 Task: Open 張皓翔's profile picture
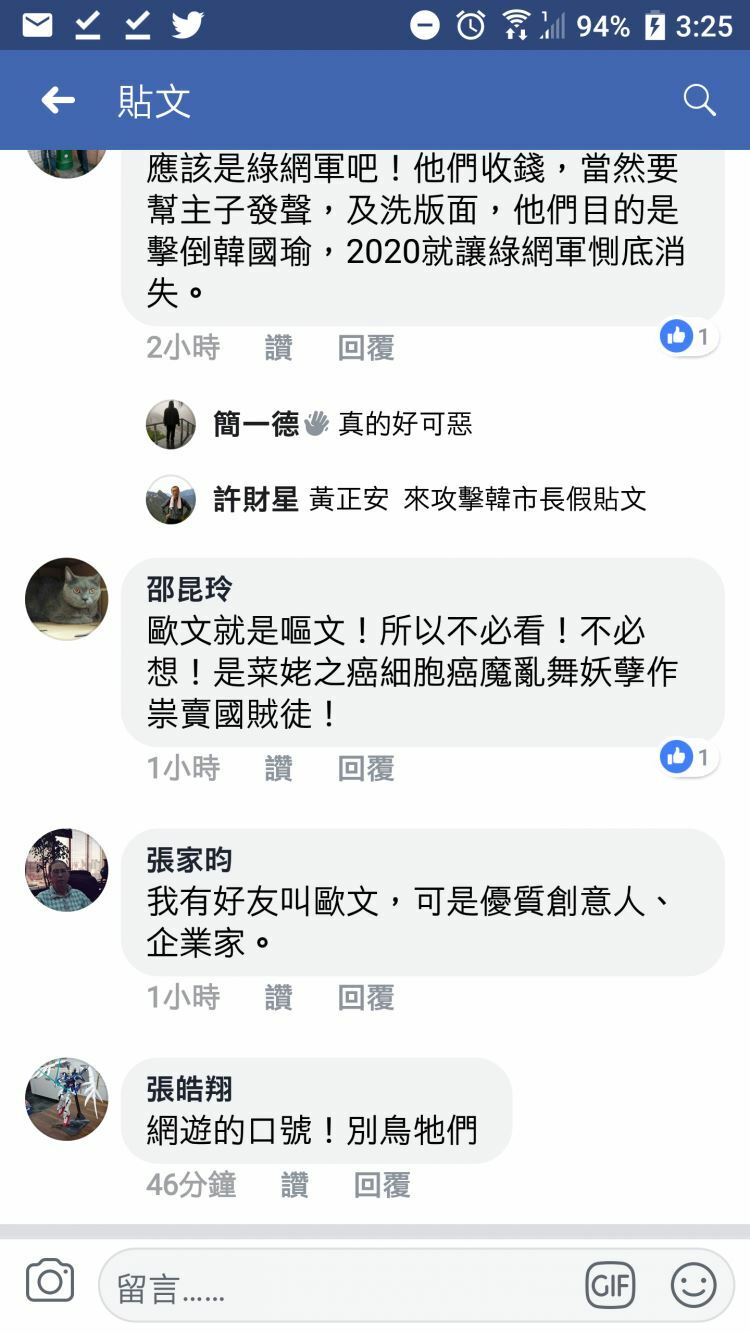click(66, 1099)
